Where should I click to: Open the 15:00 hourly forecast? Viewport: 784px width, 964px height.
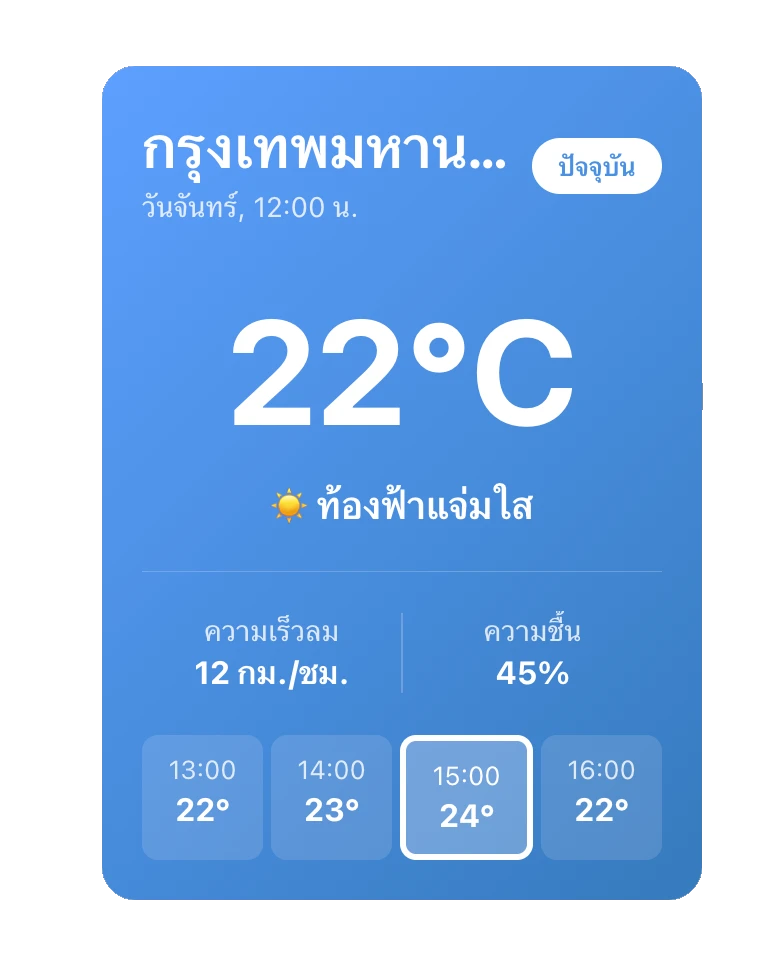coord(466,797)
